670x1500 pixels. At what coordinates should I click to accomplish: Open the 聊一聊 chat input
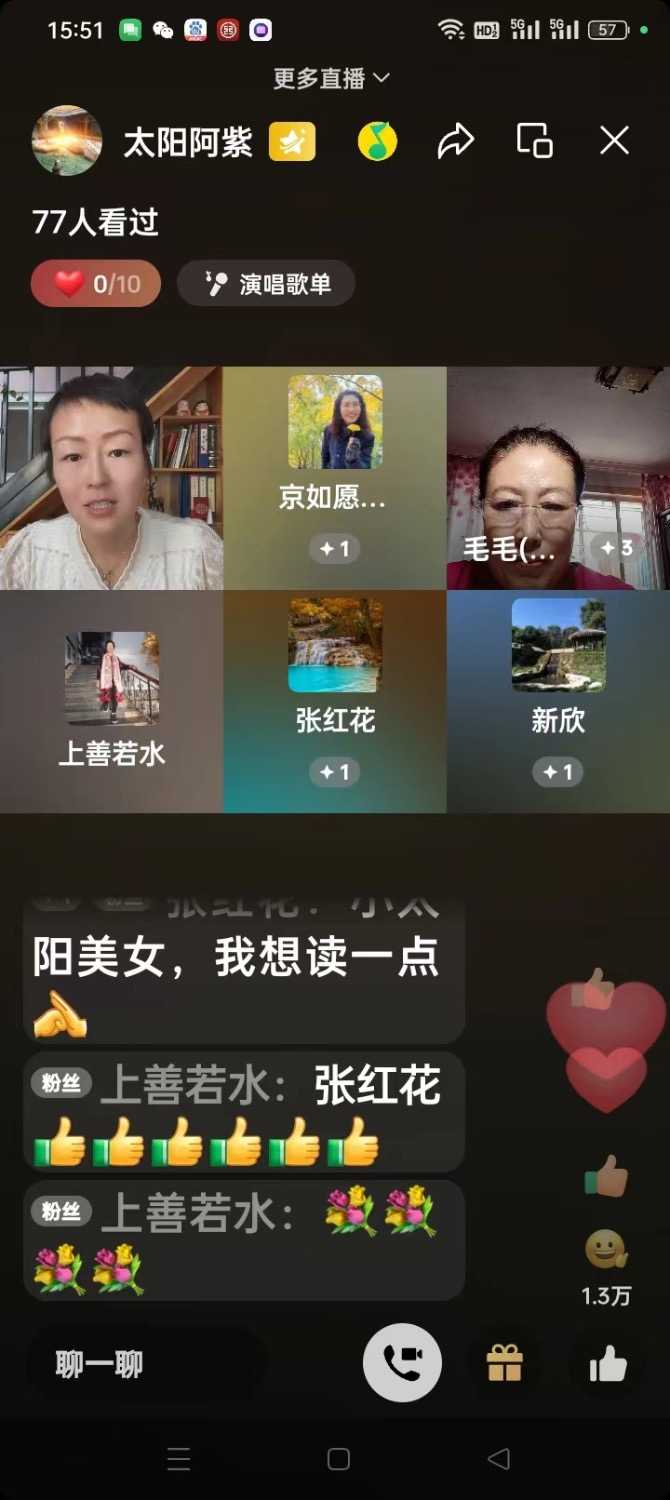point(146,1364)
